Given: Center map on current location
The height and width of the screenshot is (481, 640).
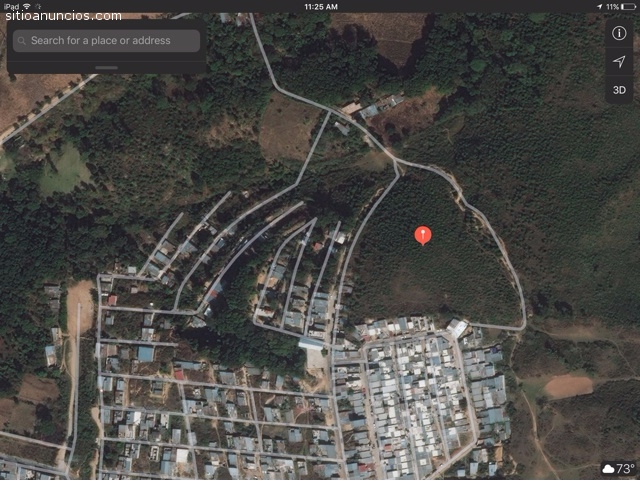Looking at the screenshot, I should click(x=619, y=62).
